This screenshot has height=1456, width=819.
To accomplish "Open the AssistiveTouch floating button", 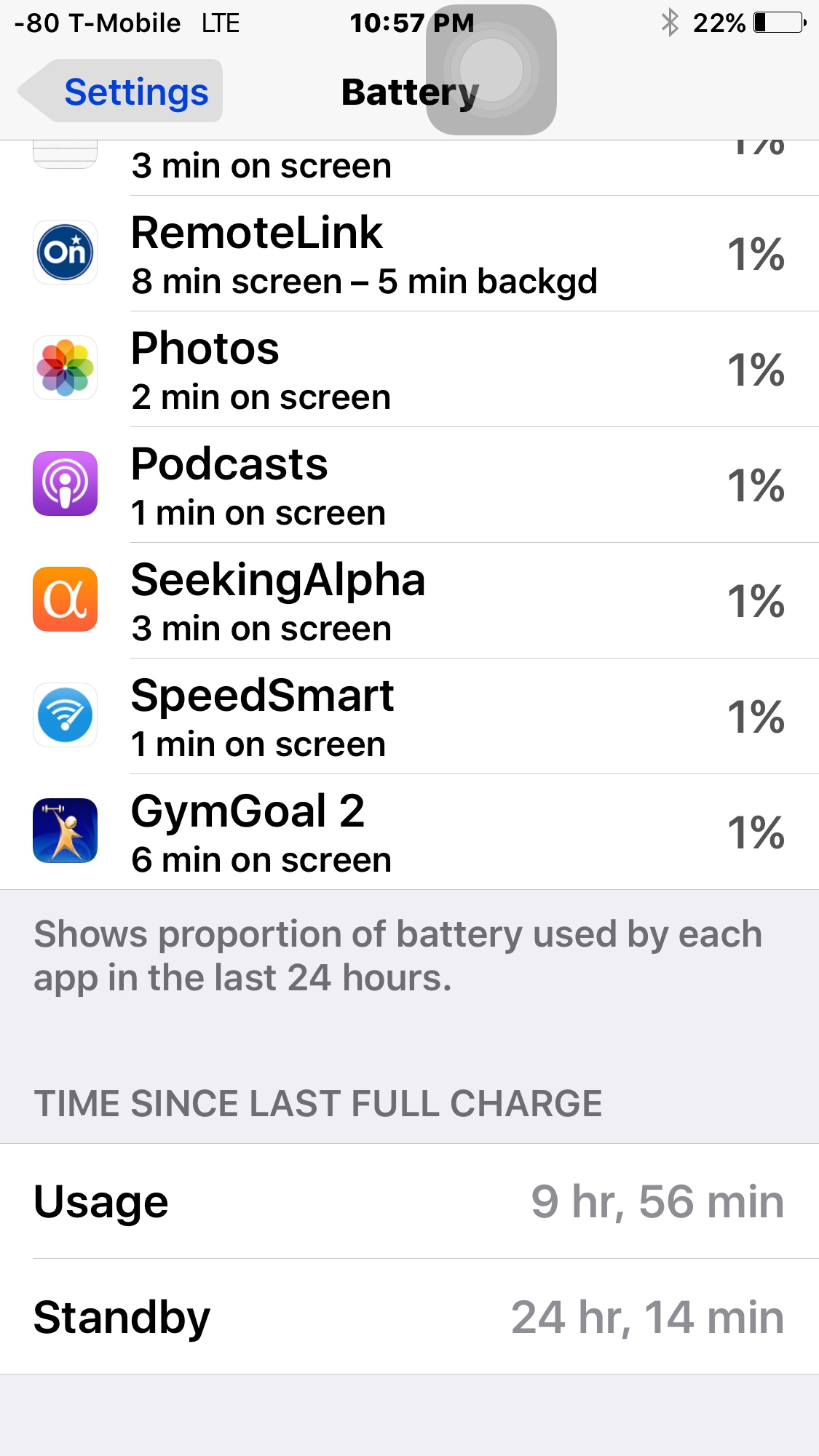I will [x=491, y=71].
